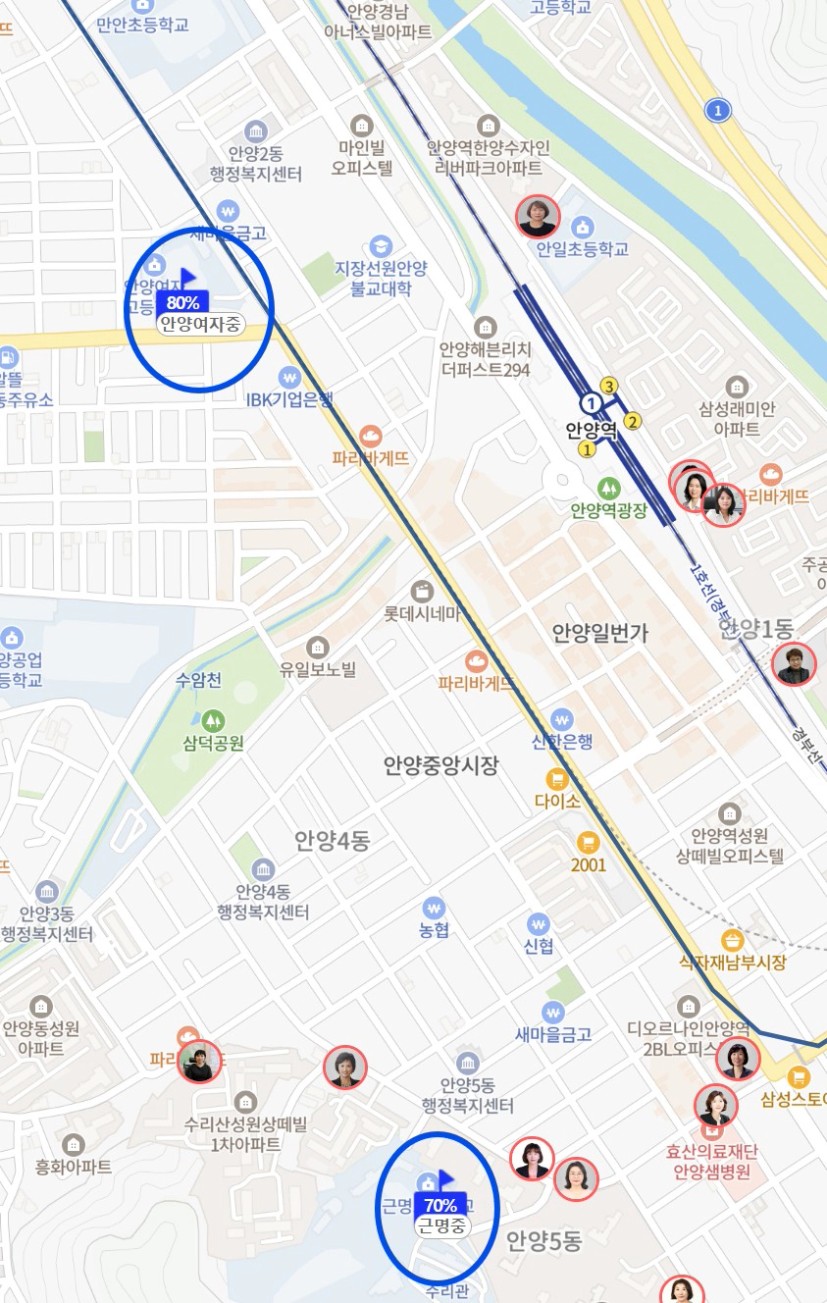The width and height of the screenshot is (827, 1303).
Task: Open the 근명중 70% flag marker
Action: (x=440, y=1205)
